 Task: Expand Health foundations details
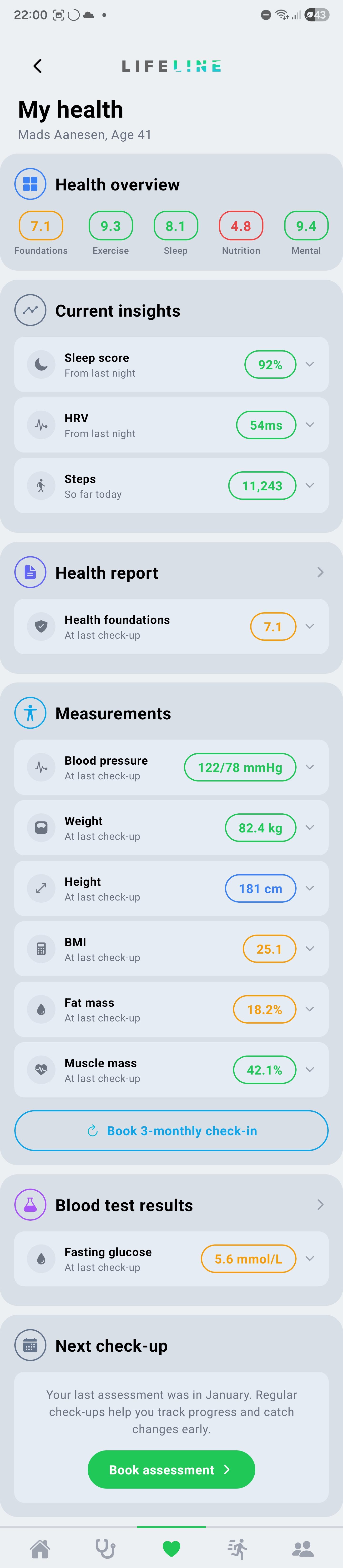click(309, 626)
